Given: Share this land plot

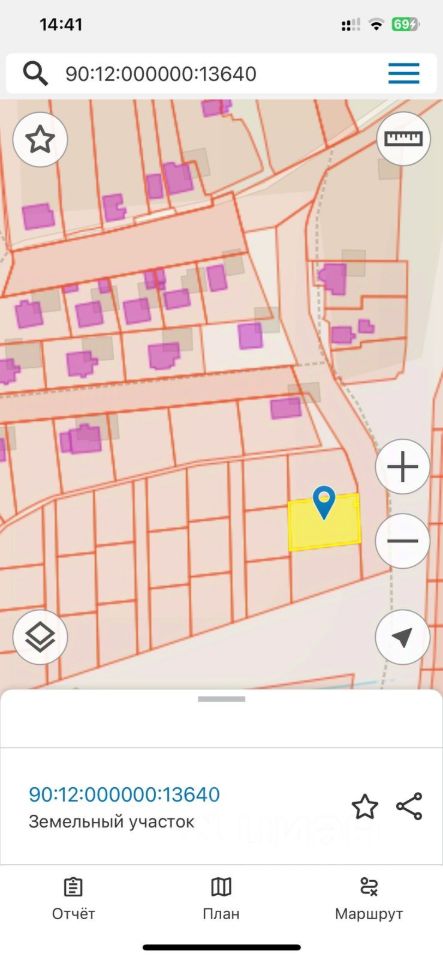Looking at the screenshot, I should tap(409, 806).
